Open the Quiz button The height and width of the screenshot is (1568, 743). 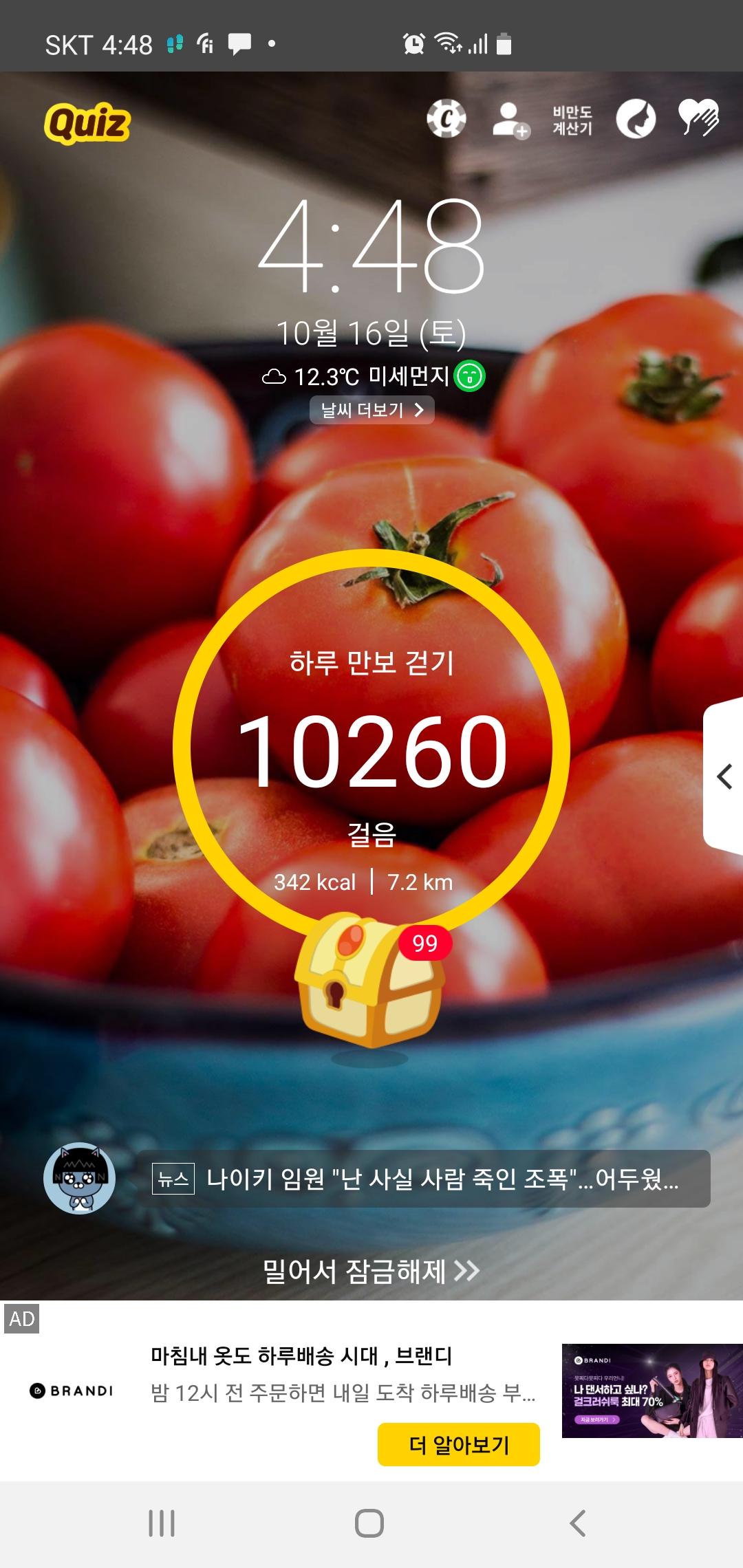pyautogui.click(x=87, y=123)
